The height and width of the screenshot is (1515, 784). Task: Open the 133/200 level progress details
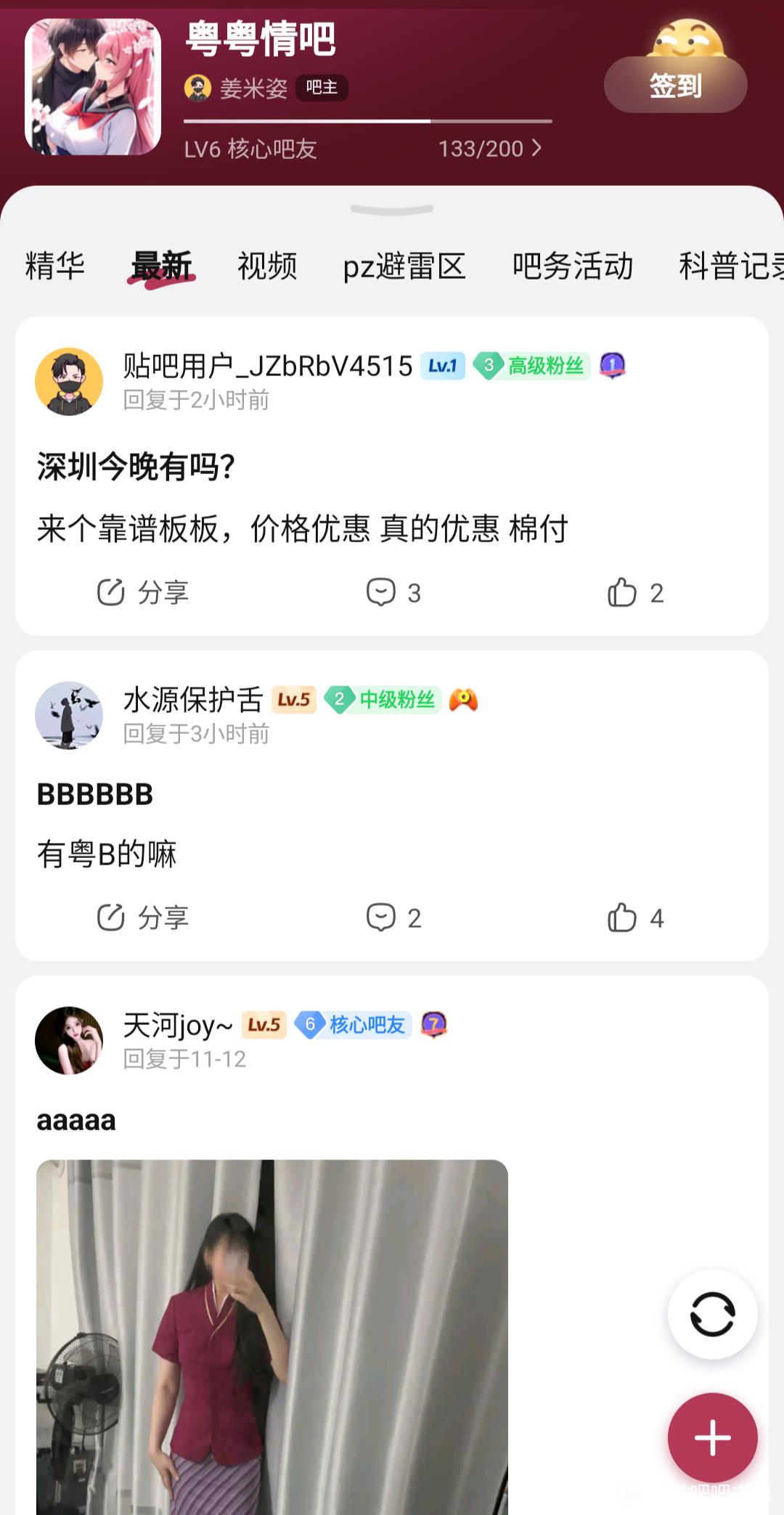[489, 149]
